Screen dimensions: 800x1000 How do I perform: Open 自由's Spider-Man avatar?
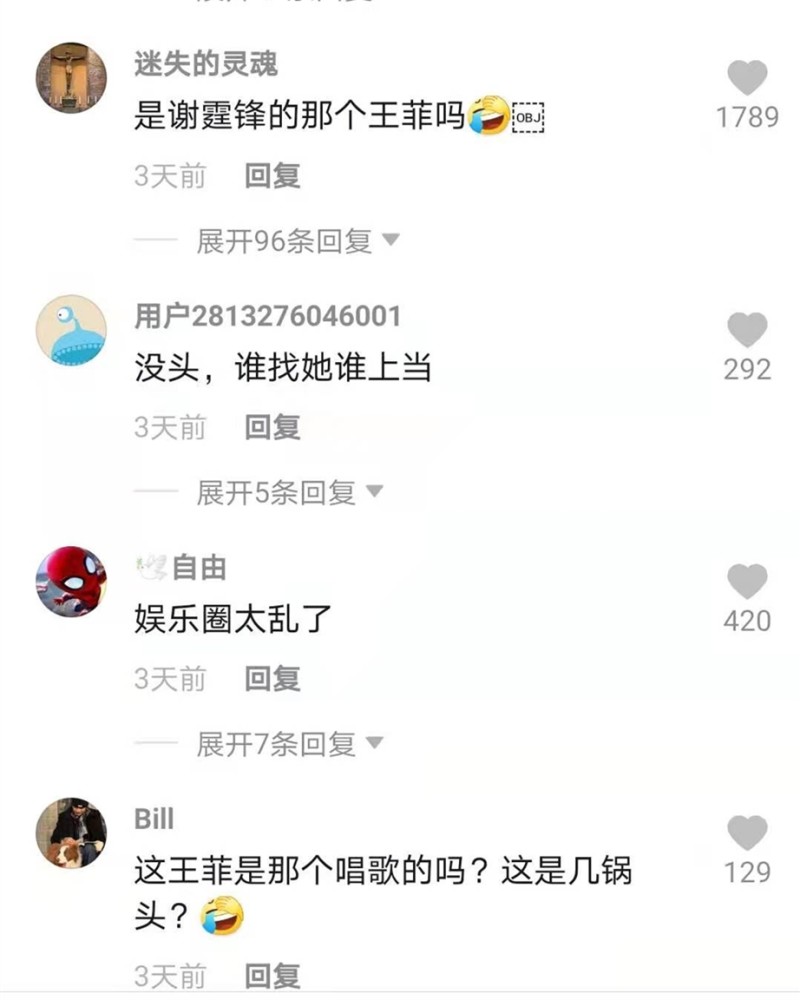(x=71, y=582)
